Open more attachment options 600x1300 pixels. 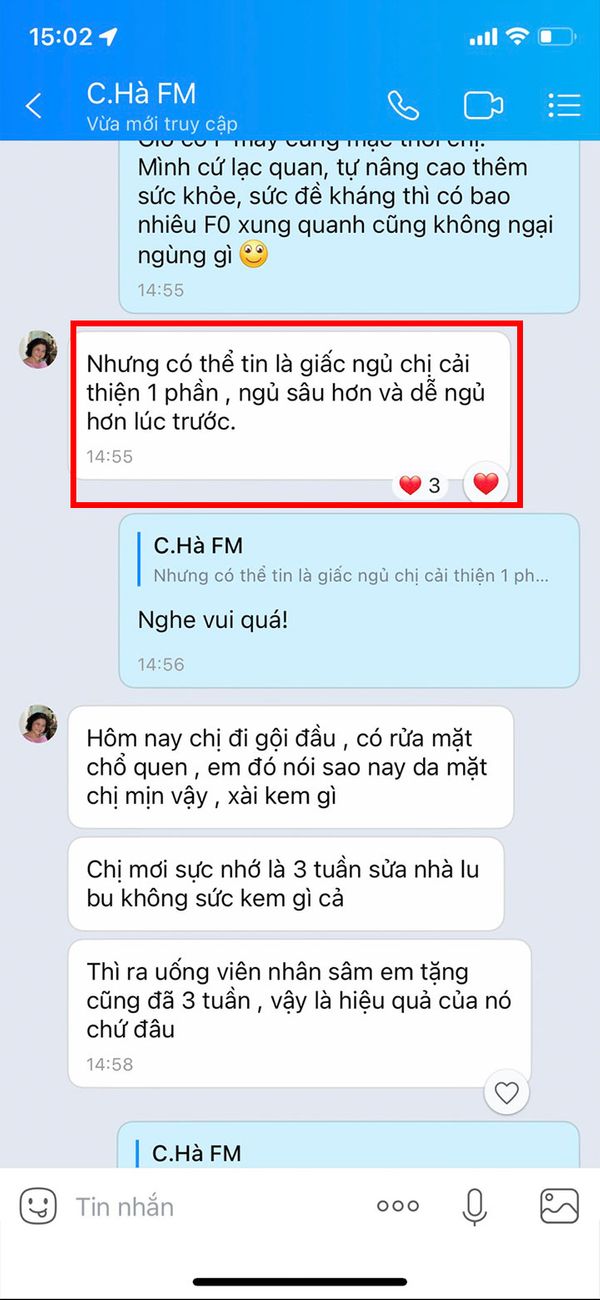click(x=397, y=1206)
